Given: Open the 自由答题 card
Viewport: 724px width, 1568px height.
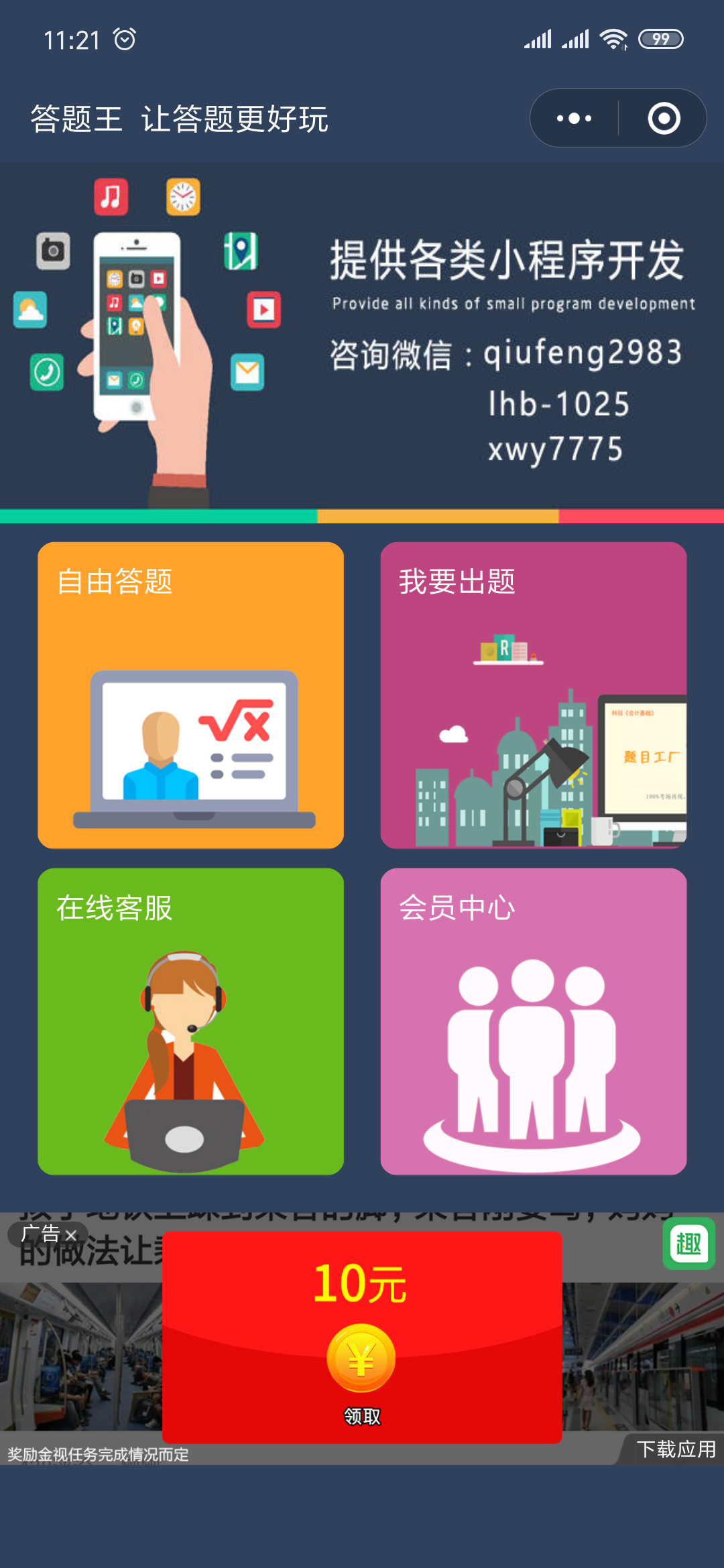Looking at the screenshot, I should click(x=191, y=695).
